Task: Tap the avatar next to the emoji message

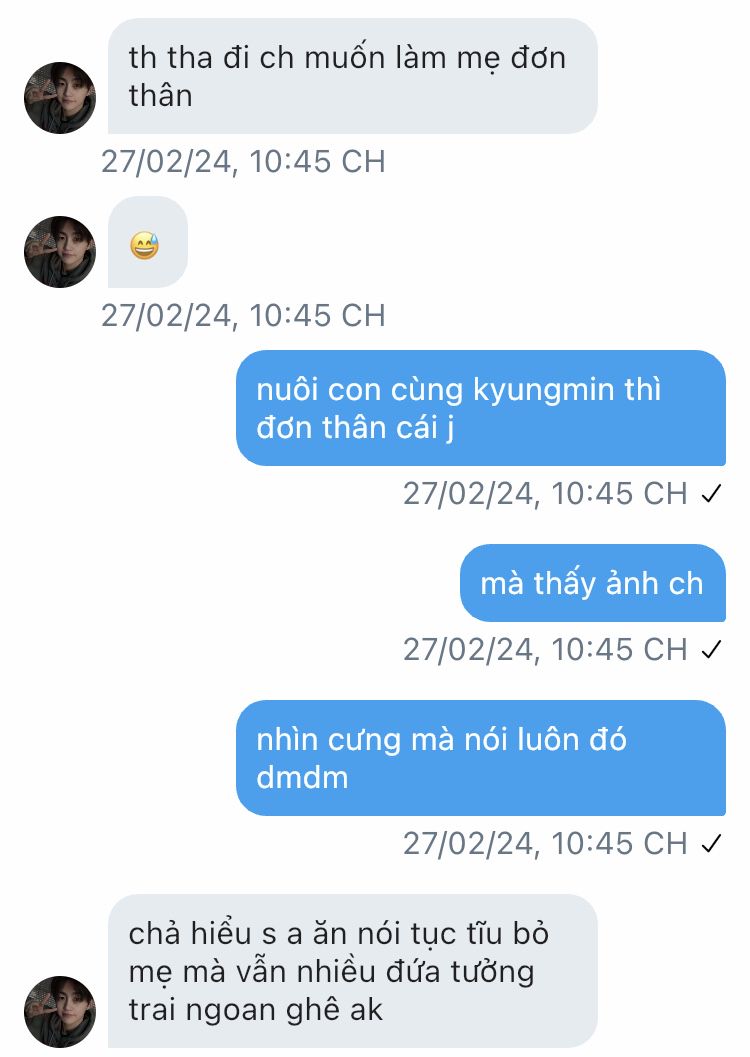Action: coord(60,252)
